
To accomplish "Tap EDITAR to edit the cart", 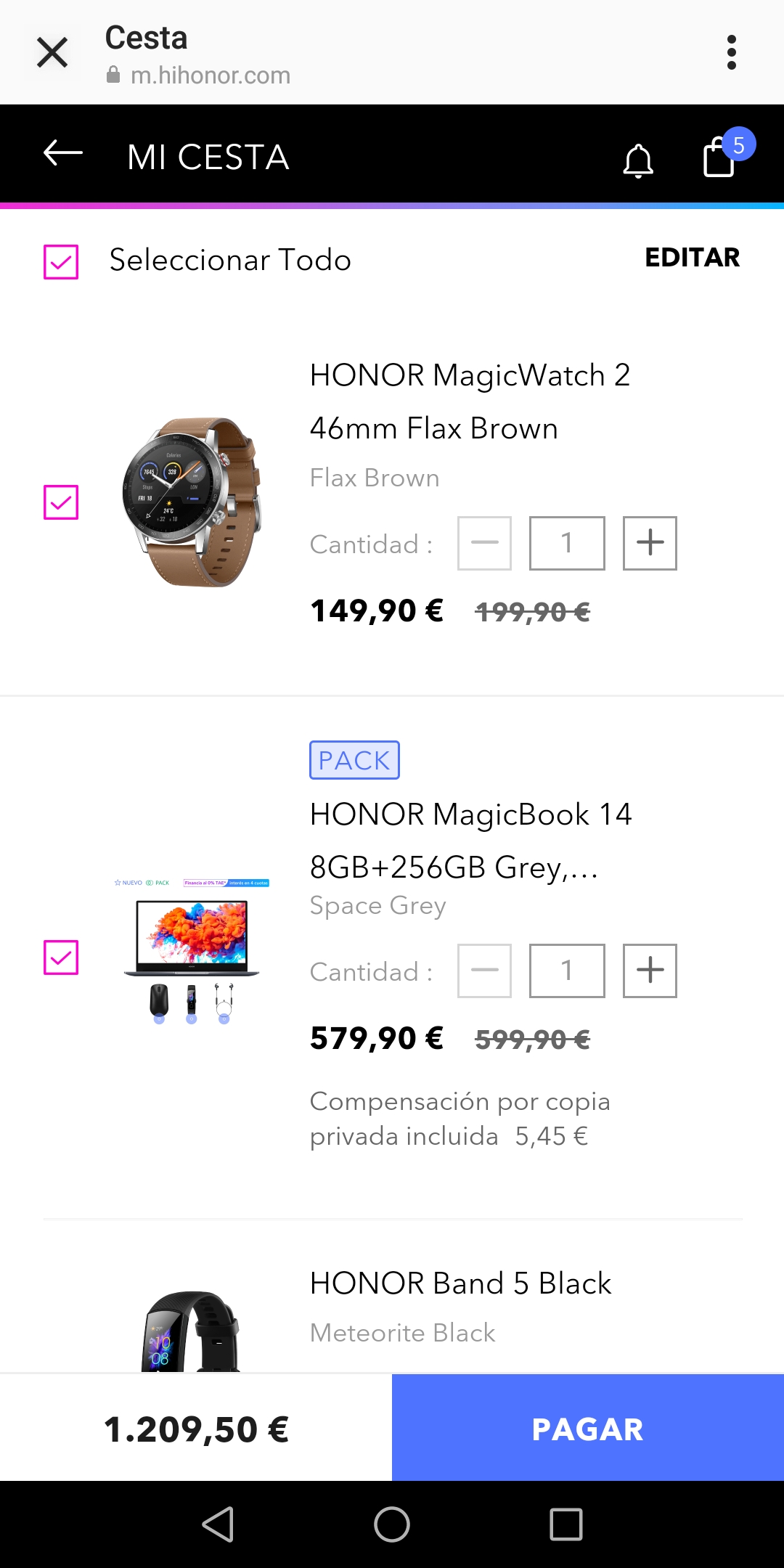I will (x=692, y=258).
